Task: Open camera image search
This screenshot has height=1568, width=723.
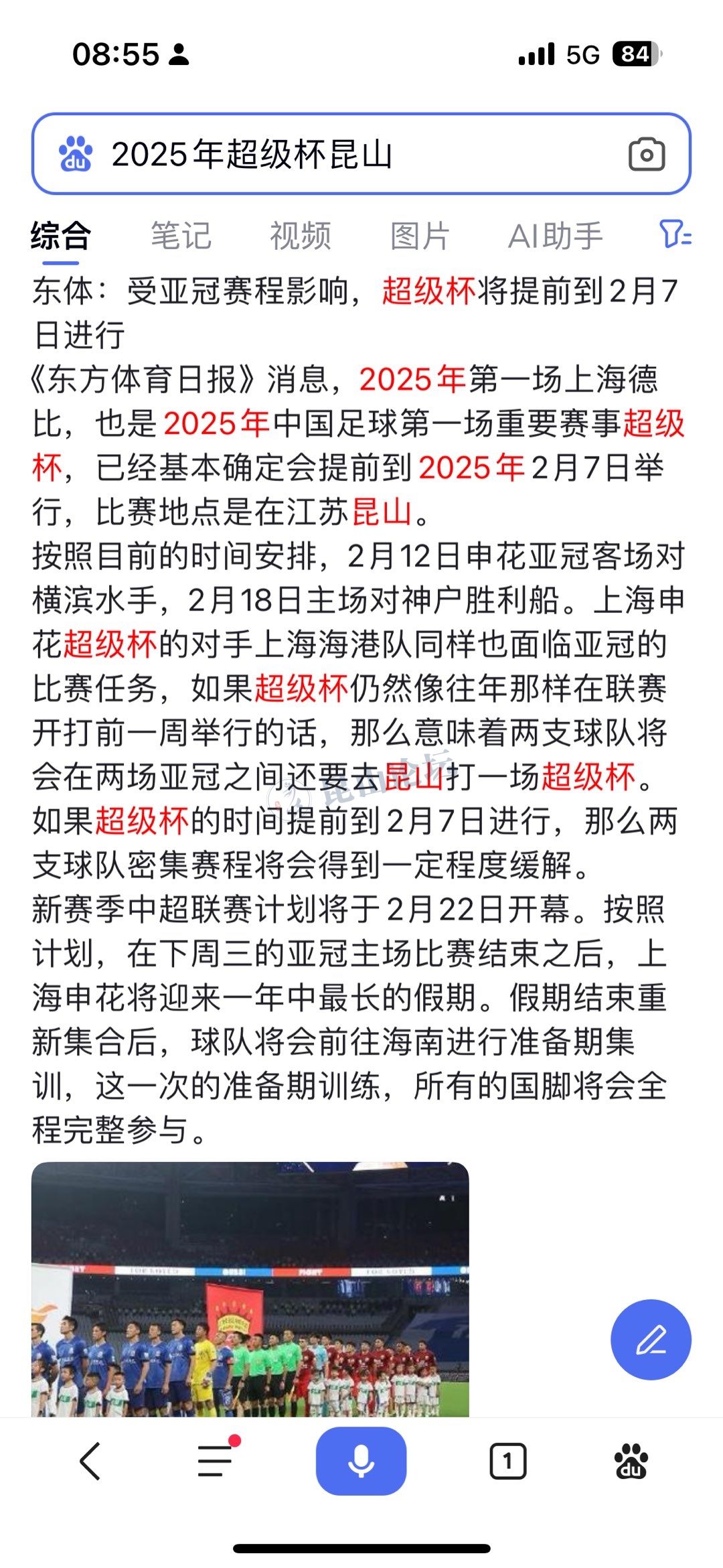Action: pos(646,155)
